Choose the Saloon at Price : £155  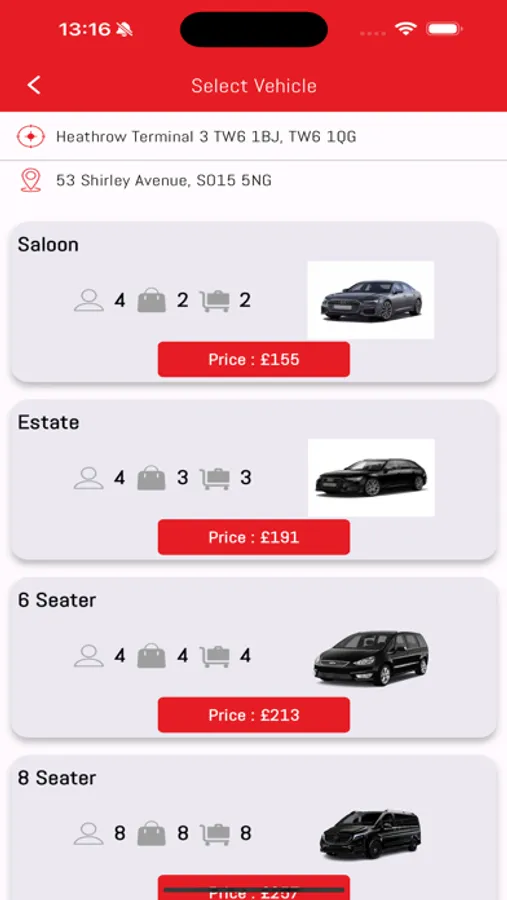click(254, 359)
